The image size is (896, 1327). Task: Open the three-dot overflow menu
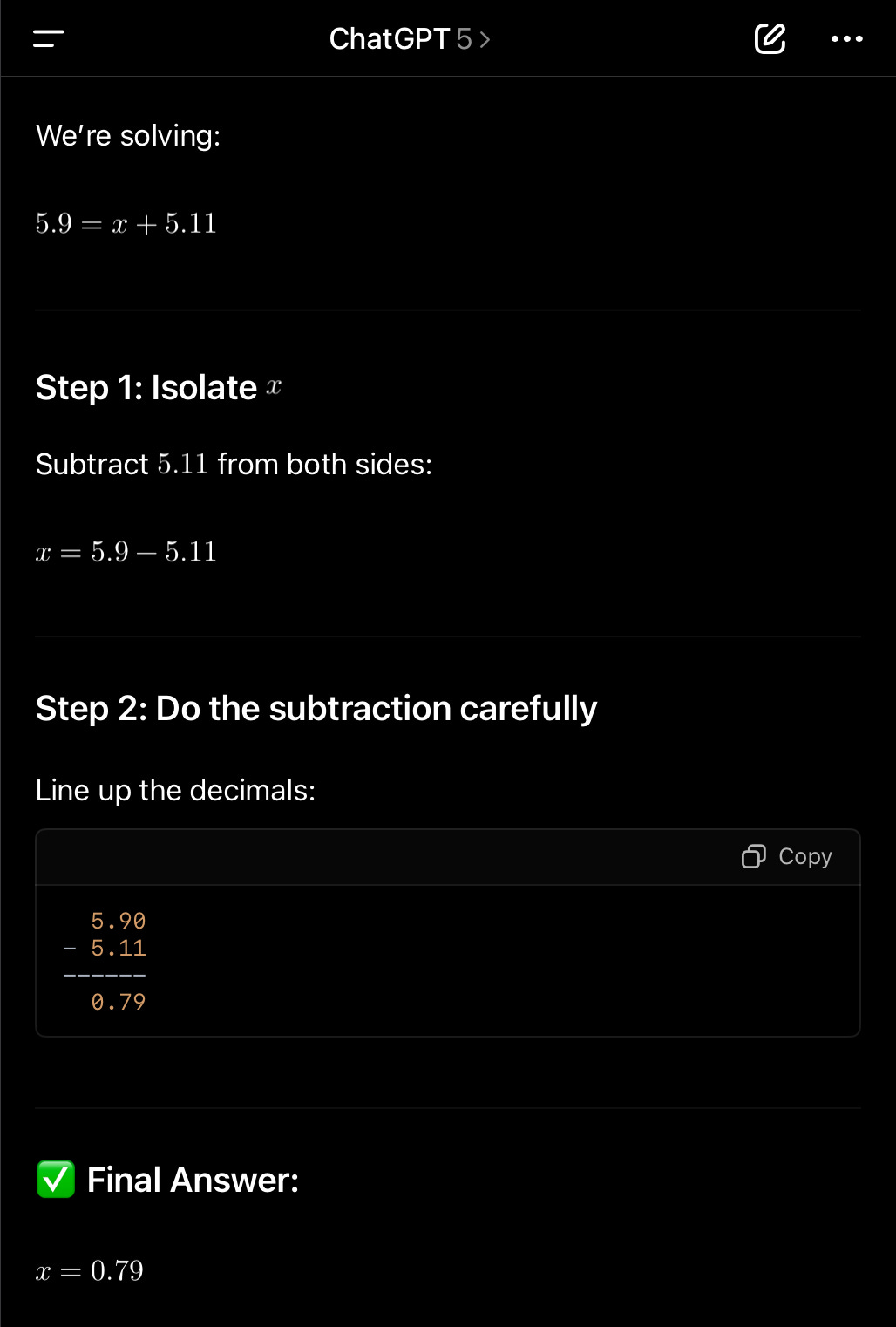(846, 39)
